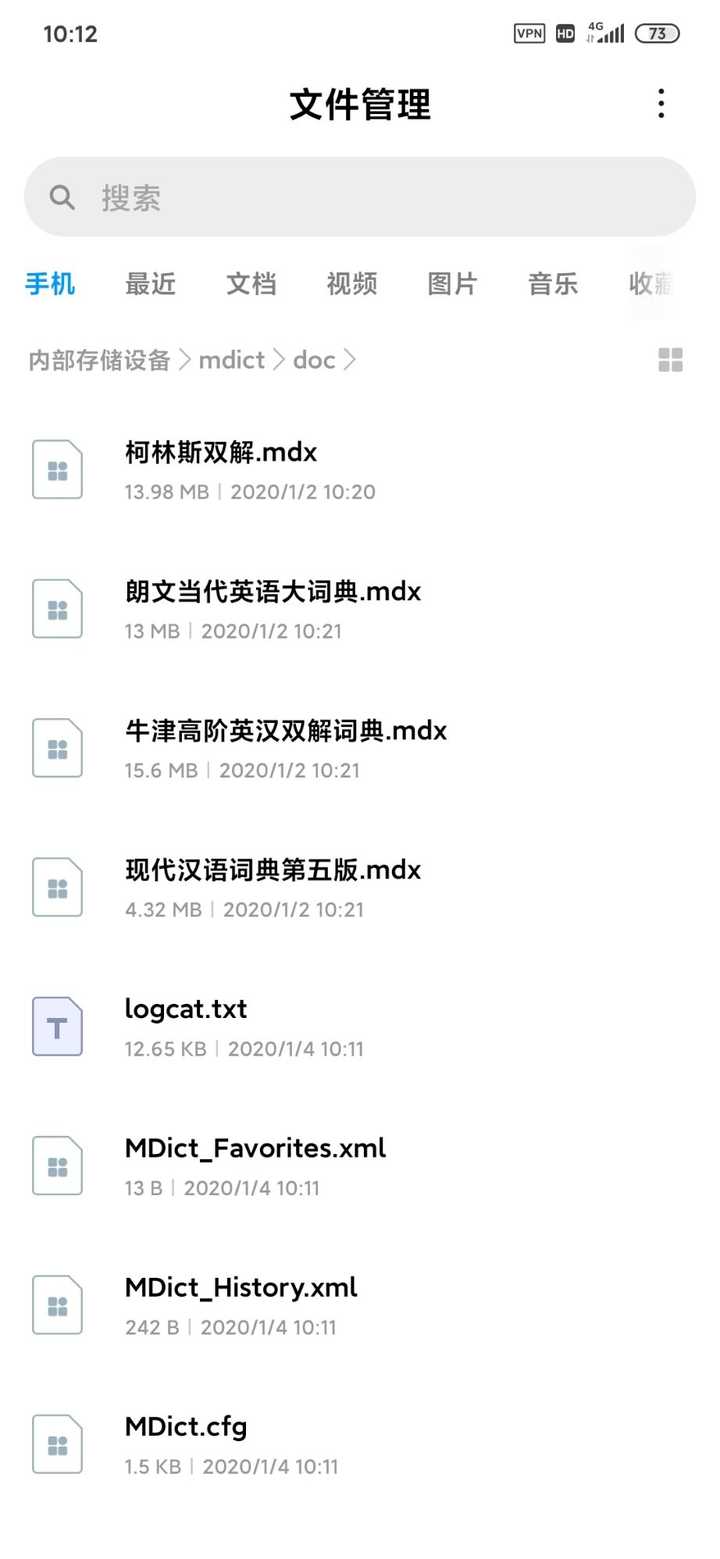Expand the doc breadcrumb chevron
The image size is (720, 1559).
pos(349,360)
